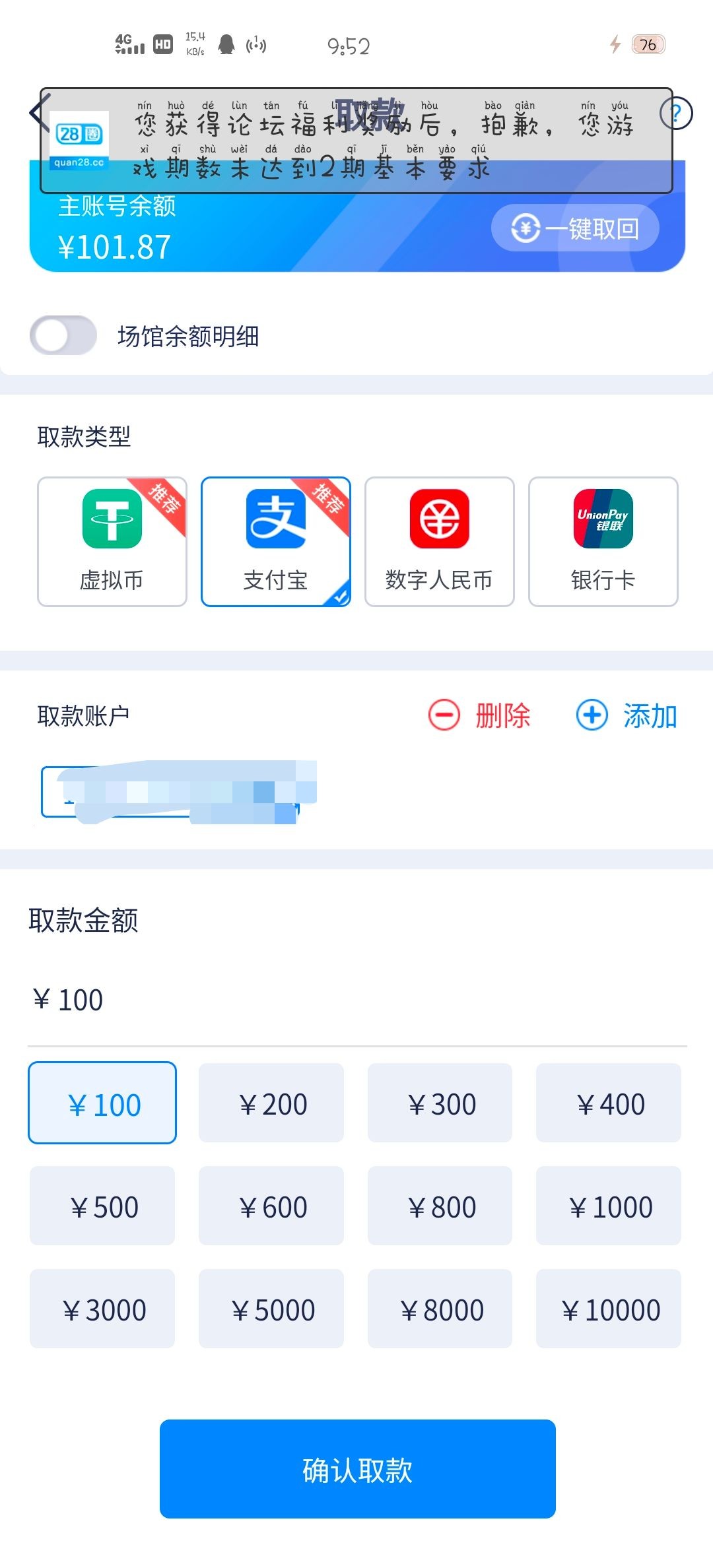Tap 删除 to remove withdrawal account
Screen dimensions: 713x1568
[480, 715]
